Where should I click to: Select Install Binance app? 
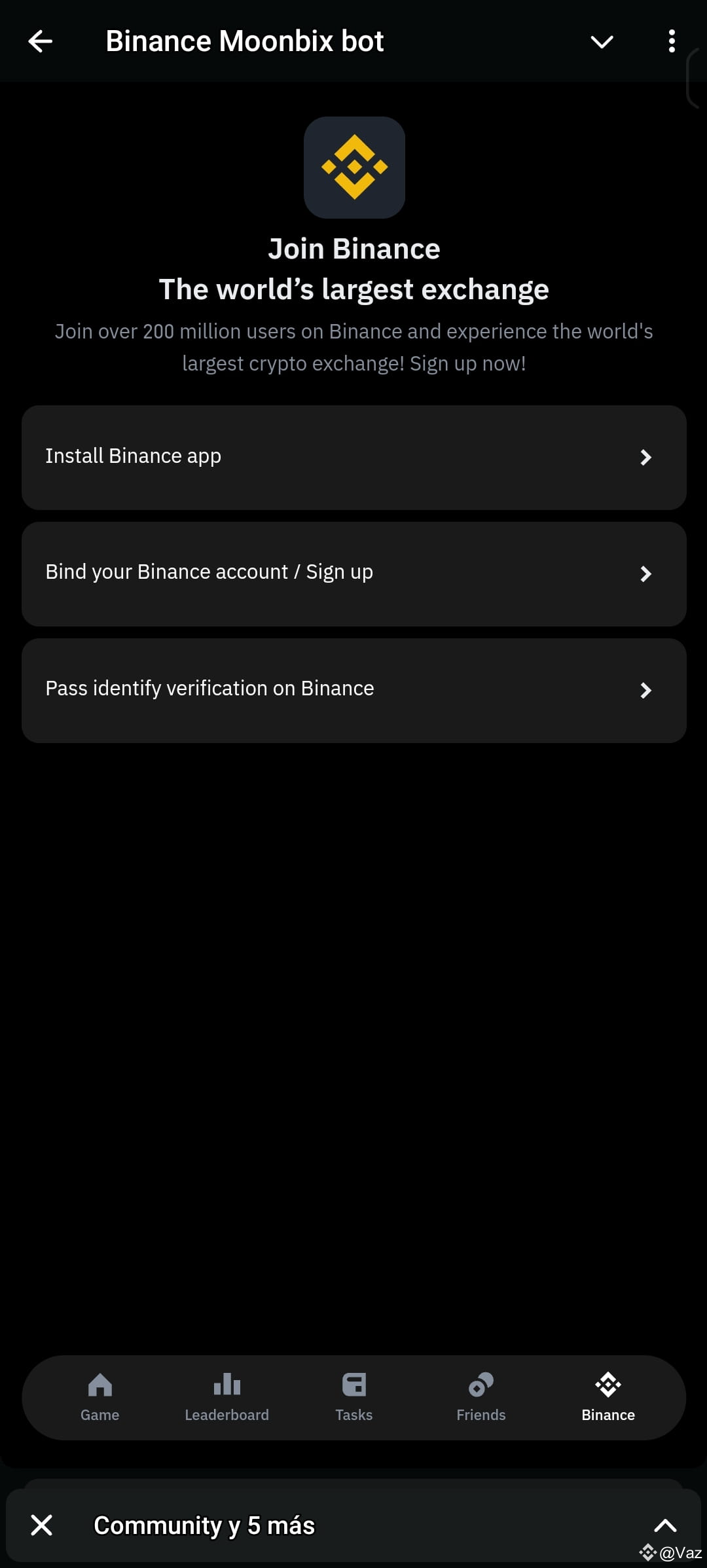point(133,456)
